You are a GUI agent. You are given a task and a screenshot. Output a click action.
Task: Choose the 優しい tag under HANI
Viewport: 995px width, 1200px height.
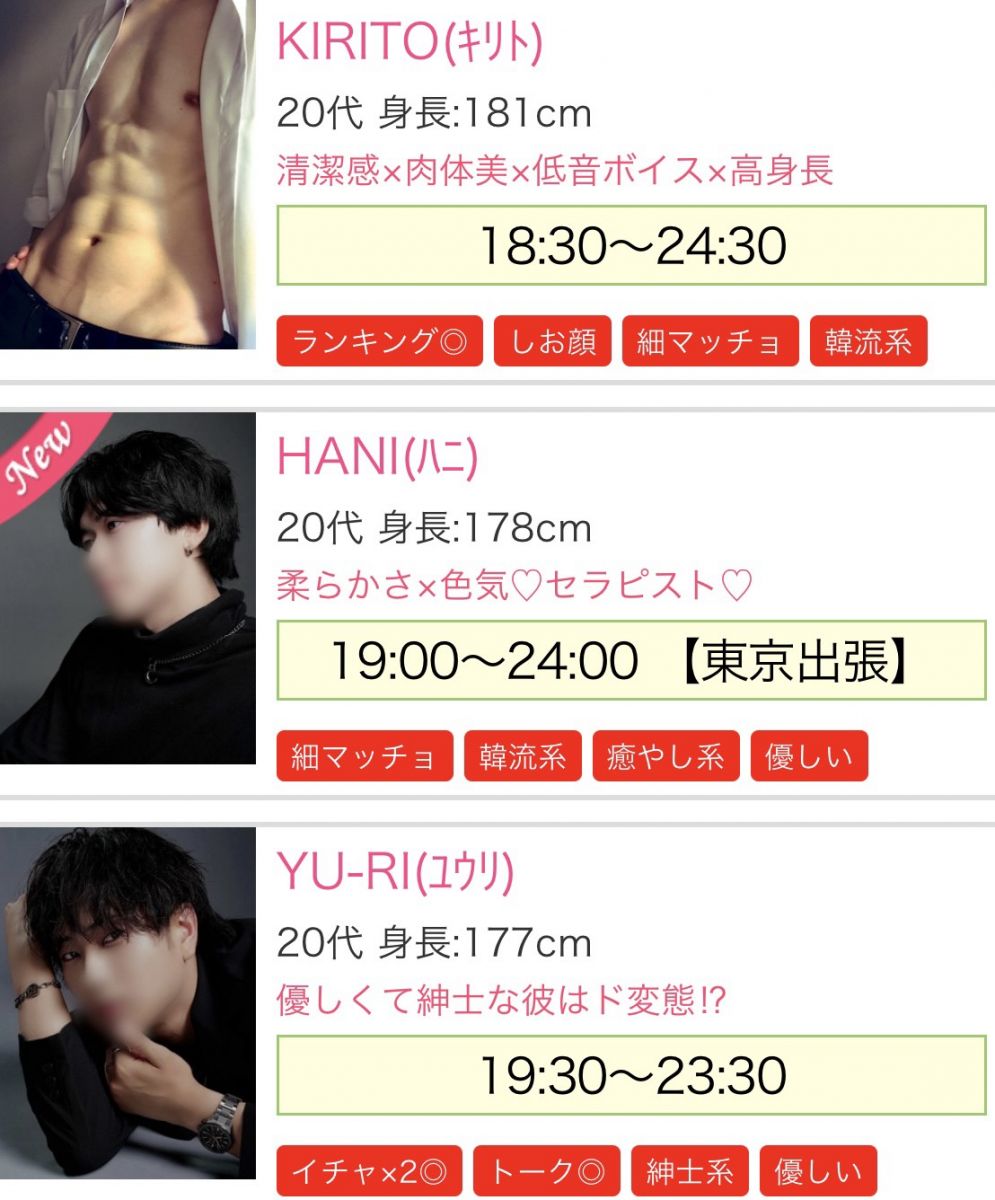(808, 756)
